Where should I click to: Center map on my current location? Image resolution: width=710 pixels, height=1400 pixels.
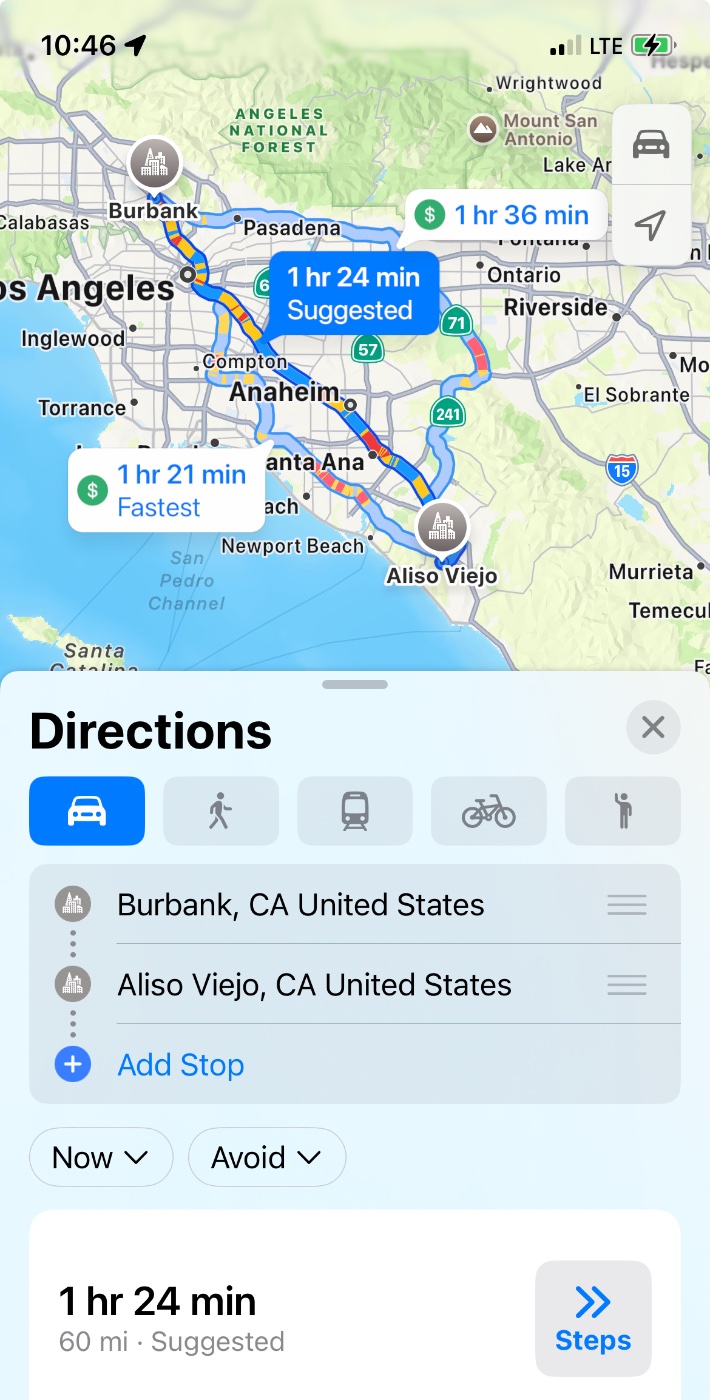click(x=651, y=225)
